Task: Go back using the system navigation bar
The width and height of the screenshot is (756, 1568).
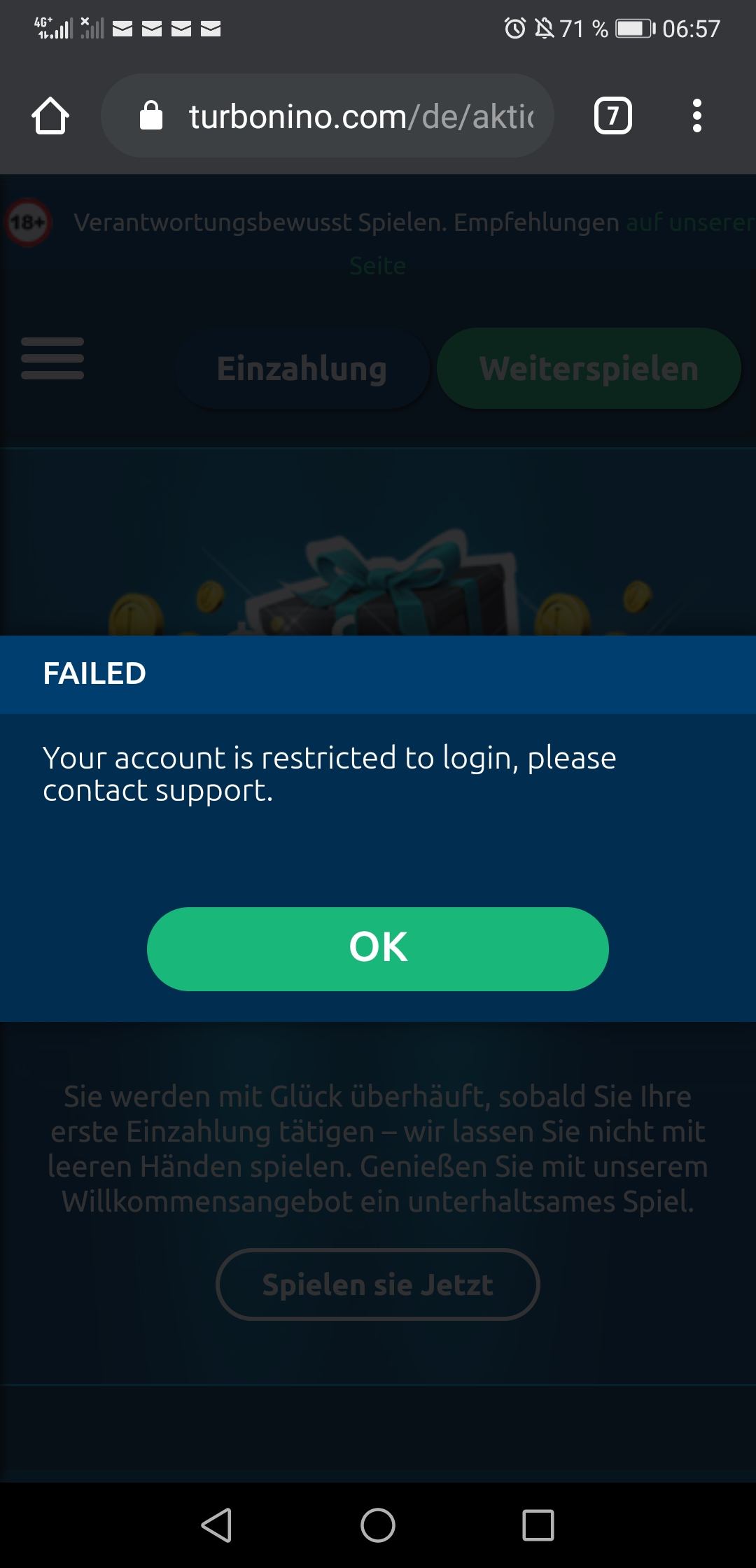Action: click(x=216, y=1525)
